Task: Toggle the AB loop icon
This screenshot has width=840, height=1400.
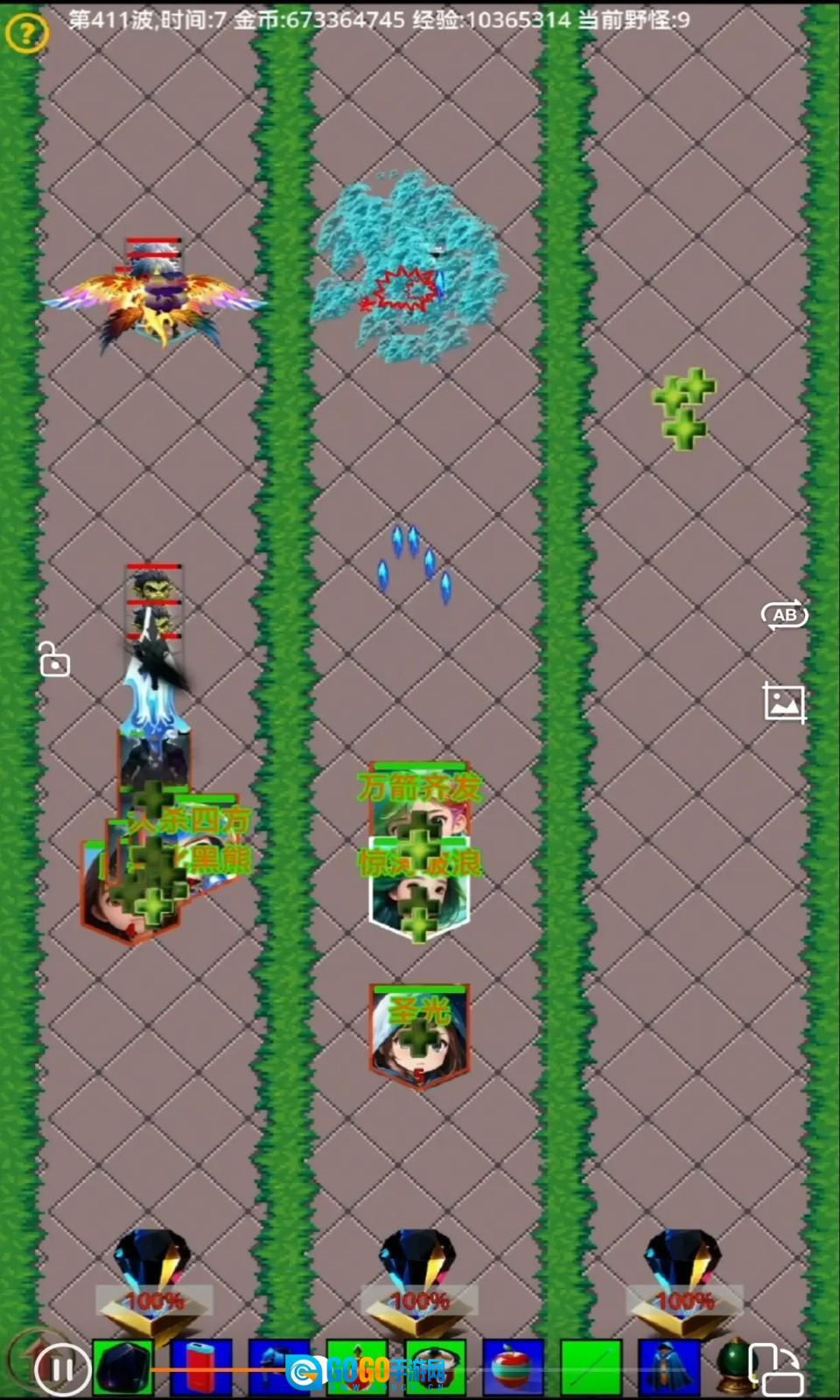Action: 784,615
